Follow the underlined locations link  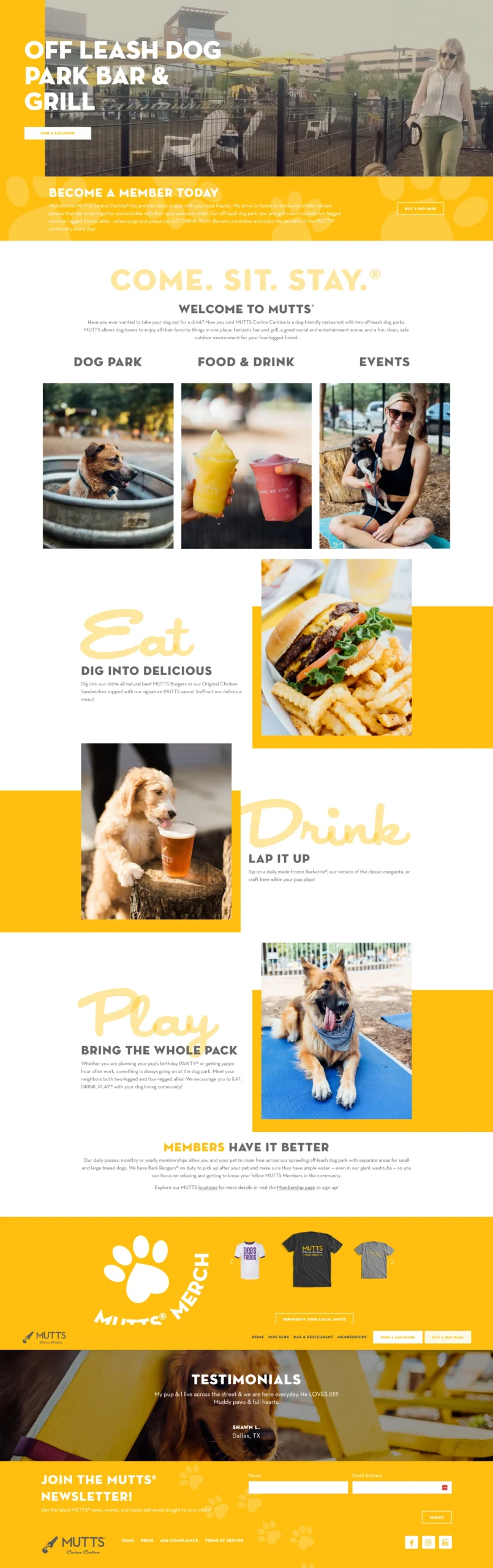point(208,1187)
